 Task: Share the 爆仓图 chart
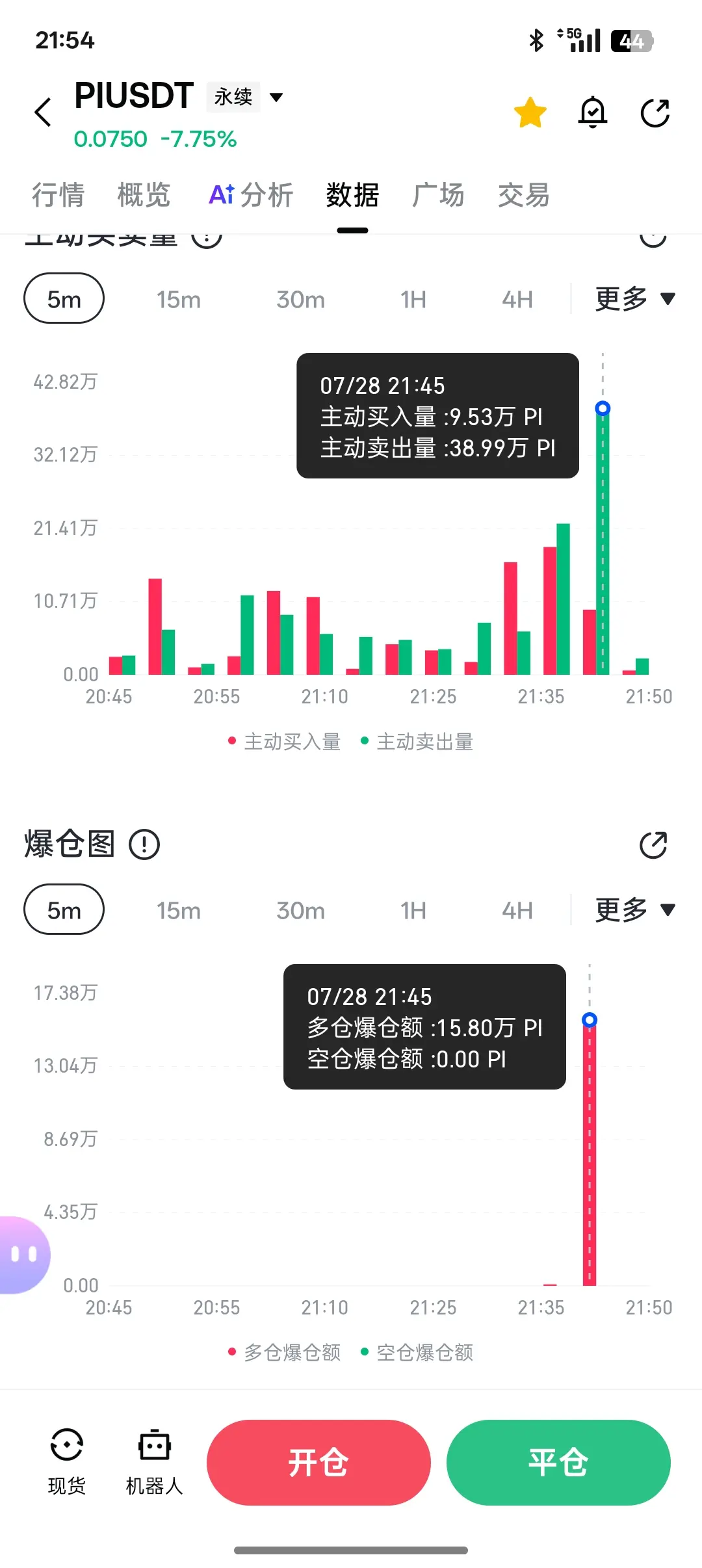pyautogui.click(x=654, y=845)
